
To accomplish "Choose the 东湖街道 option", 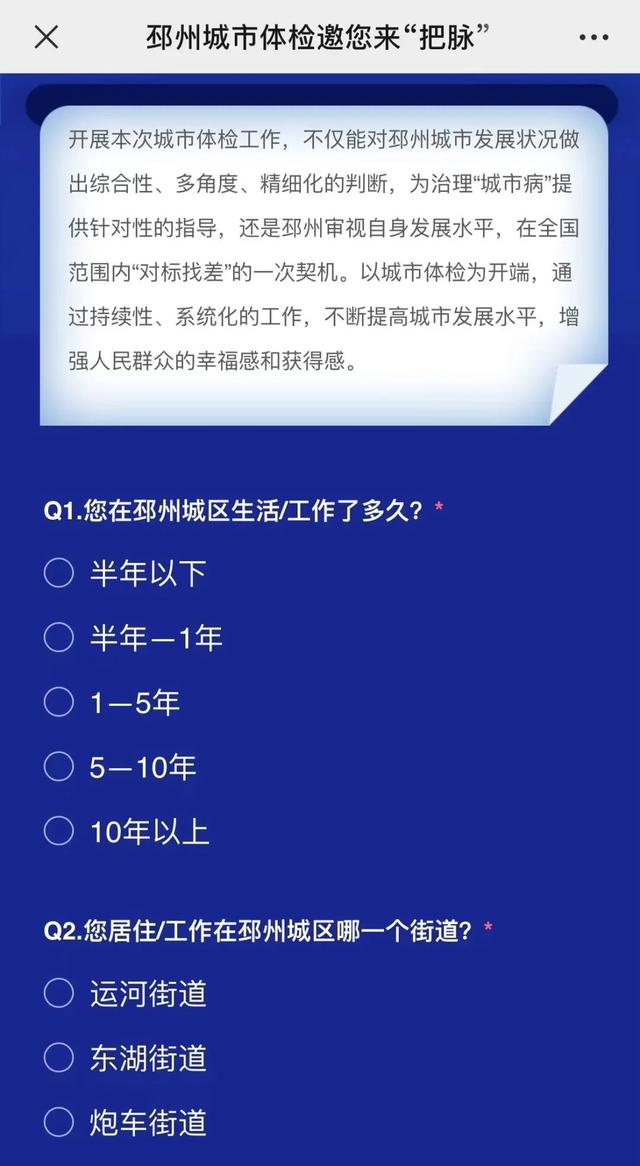I will pos(59,1058).
